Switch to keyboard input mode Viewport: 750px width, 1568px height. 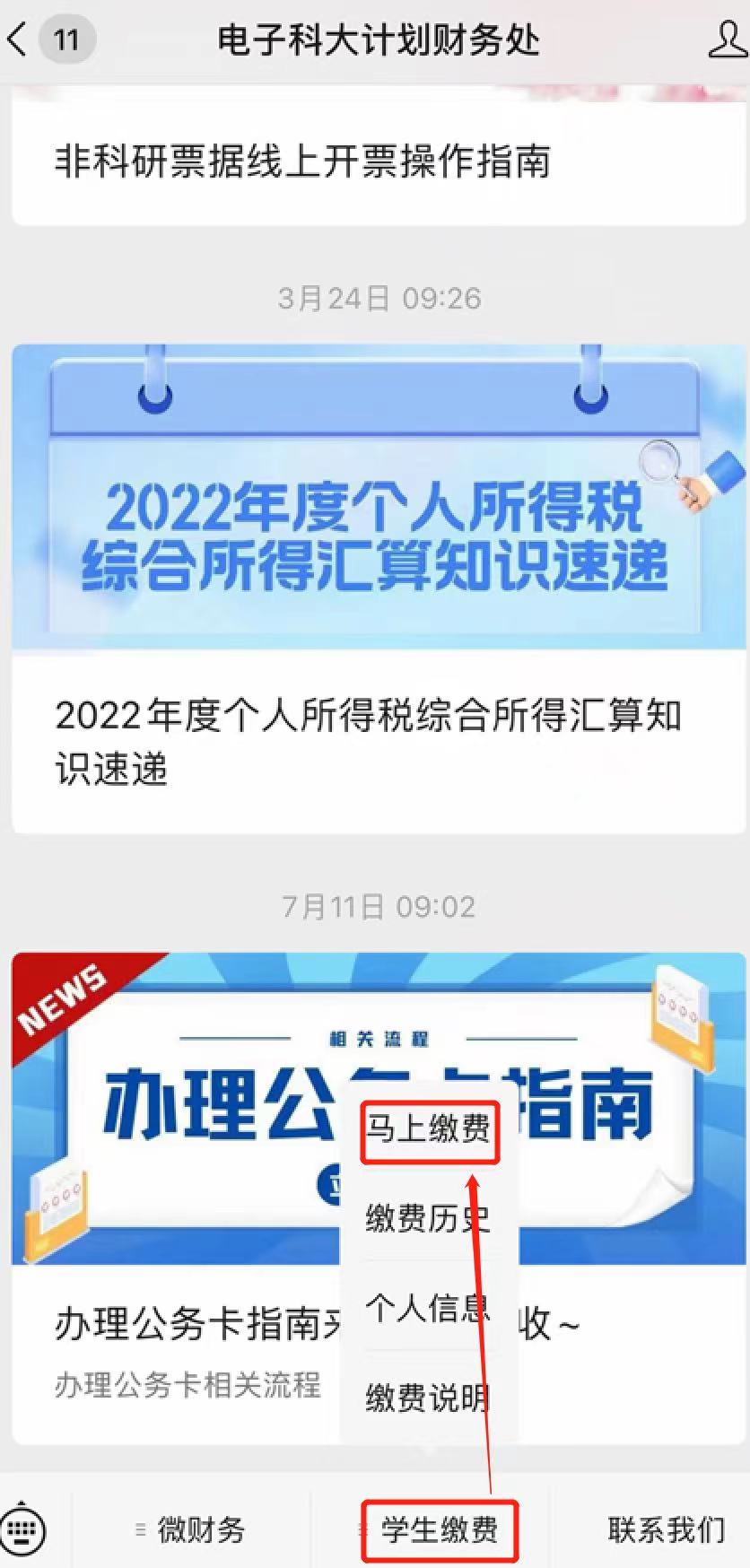(x=24, y=1529)
